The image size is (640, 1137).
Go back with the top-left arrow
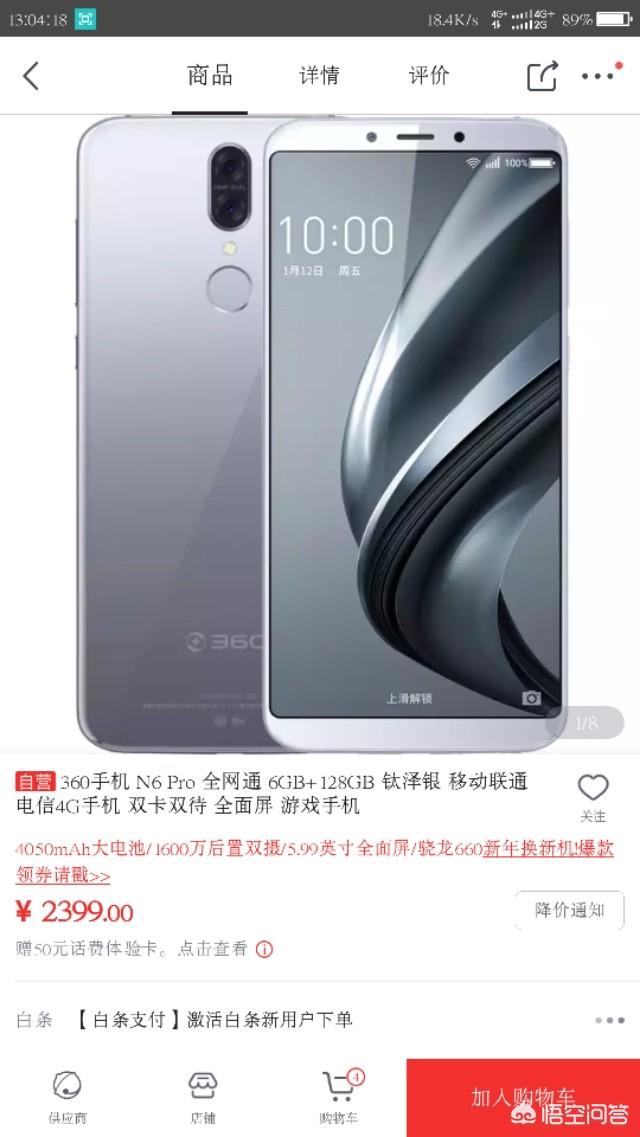click(31, 76)
